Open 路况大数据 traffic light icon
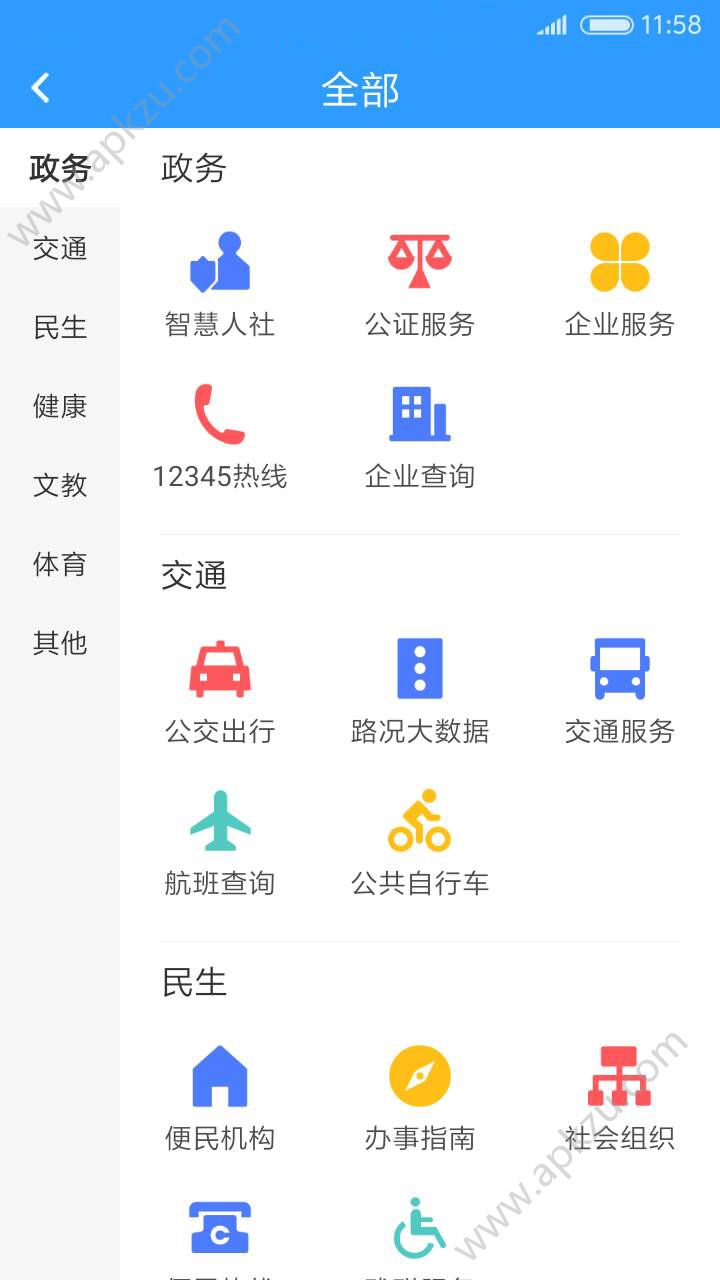This screenshot has width=720, height=1280. coord(420,668)
